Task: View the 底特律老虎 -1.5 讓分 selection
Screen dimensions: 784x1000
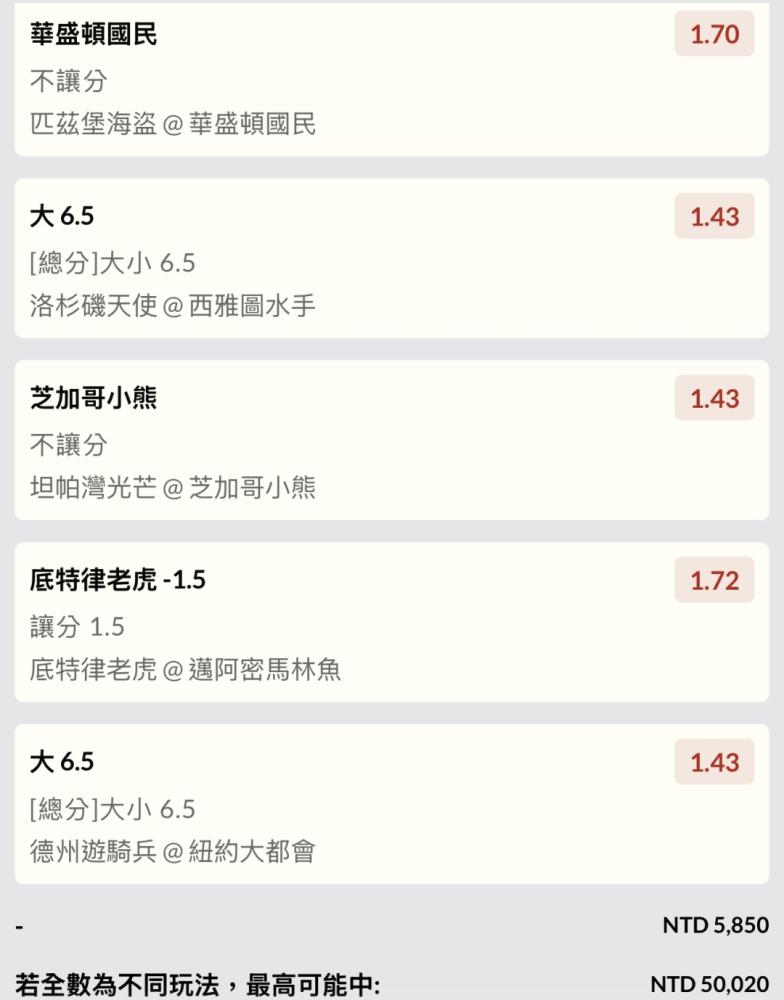Action: click(x=392, y=622)
